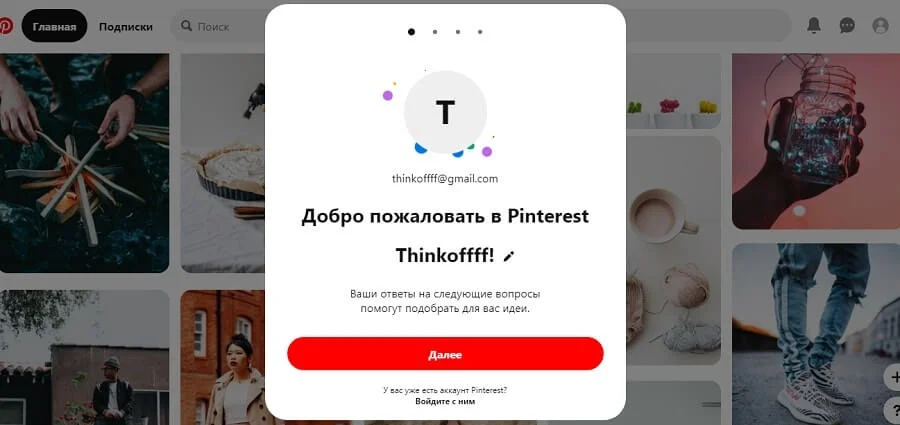Switch to the Главная tab
The image size is (900, 425).
point(54,26)
